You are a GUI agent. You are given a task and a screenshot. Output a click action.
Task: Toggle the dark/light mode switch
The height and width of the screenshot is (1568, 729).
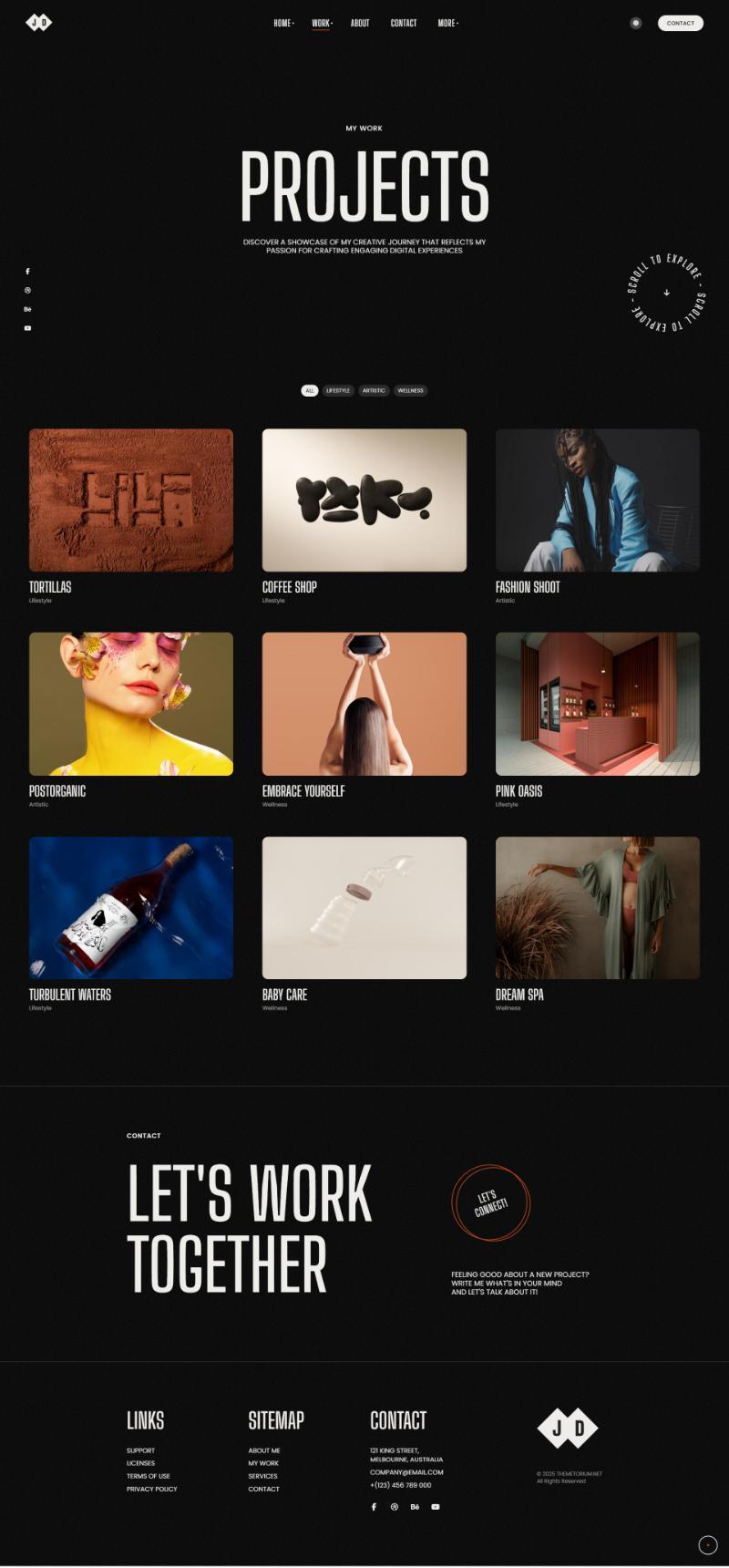point(636,23)
